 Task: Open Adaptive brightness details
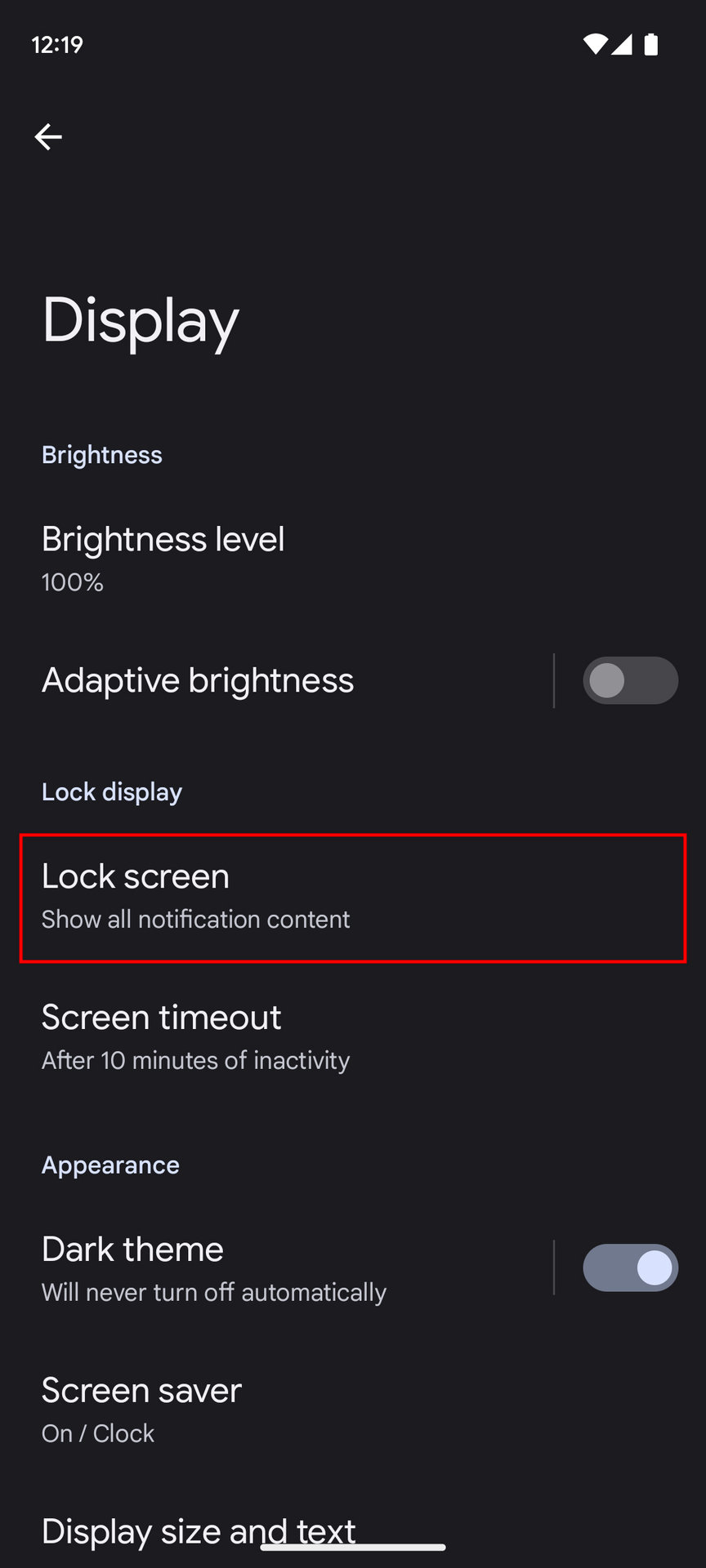(245, 680)
